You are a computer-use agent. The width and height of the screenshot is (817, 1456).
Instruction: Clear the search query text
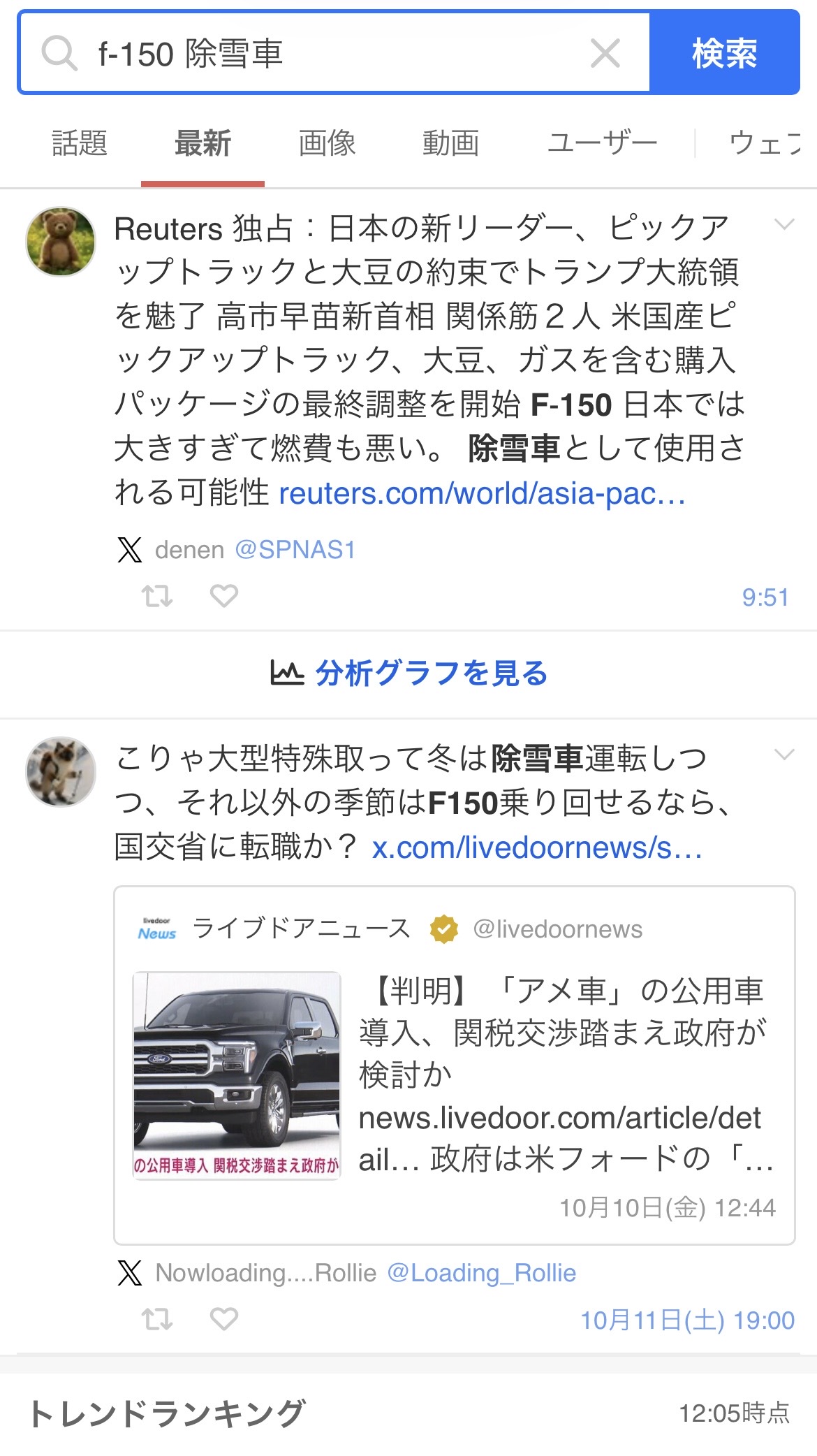605,54
